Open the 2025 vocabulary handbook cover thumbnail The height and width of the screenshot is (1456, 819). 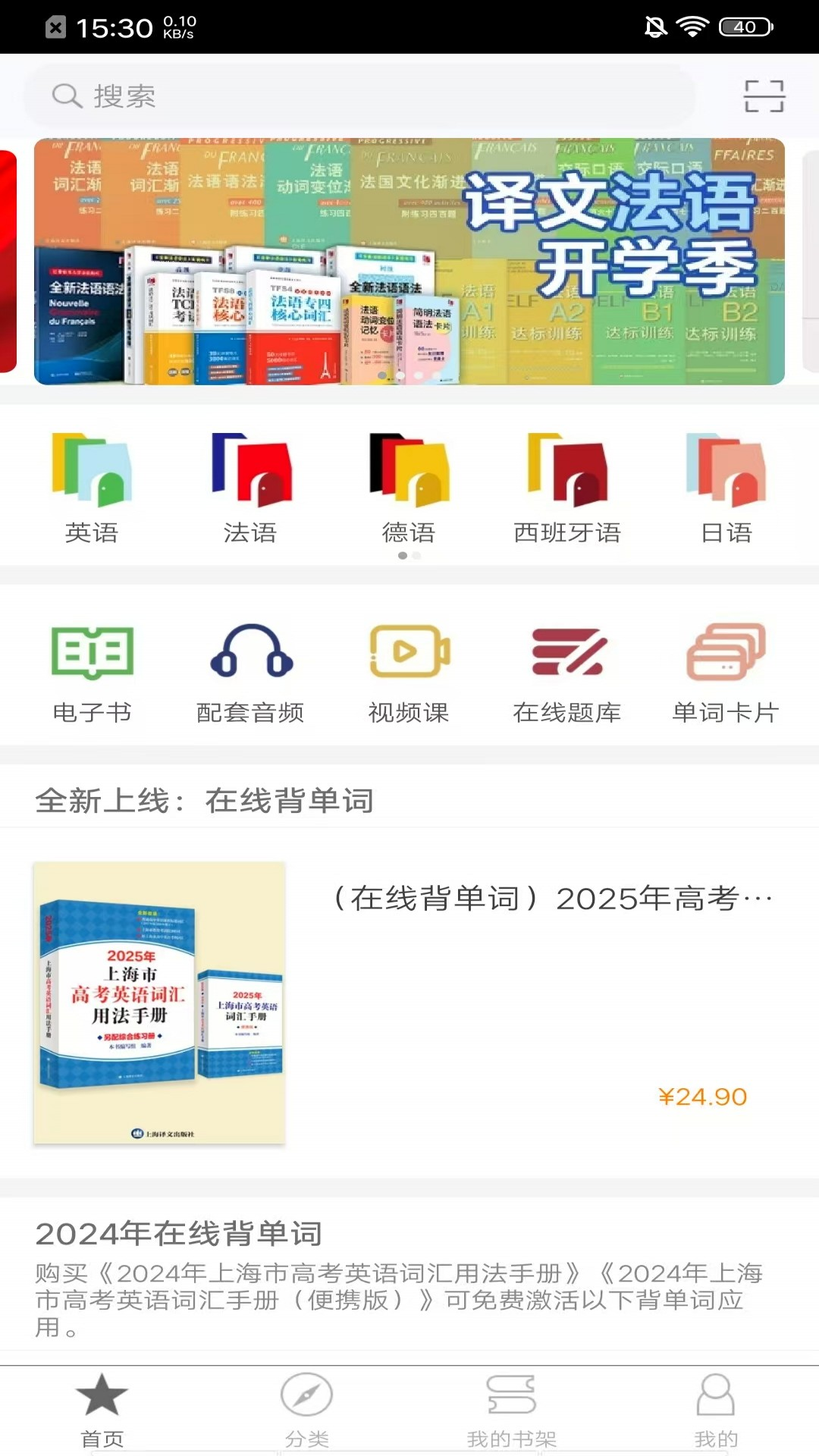pyautogui.click(x=158, y=1001)
